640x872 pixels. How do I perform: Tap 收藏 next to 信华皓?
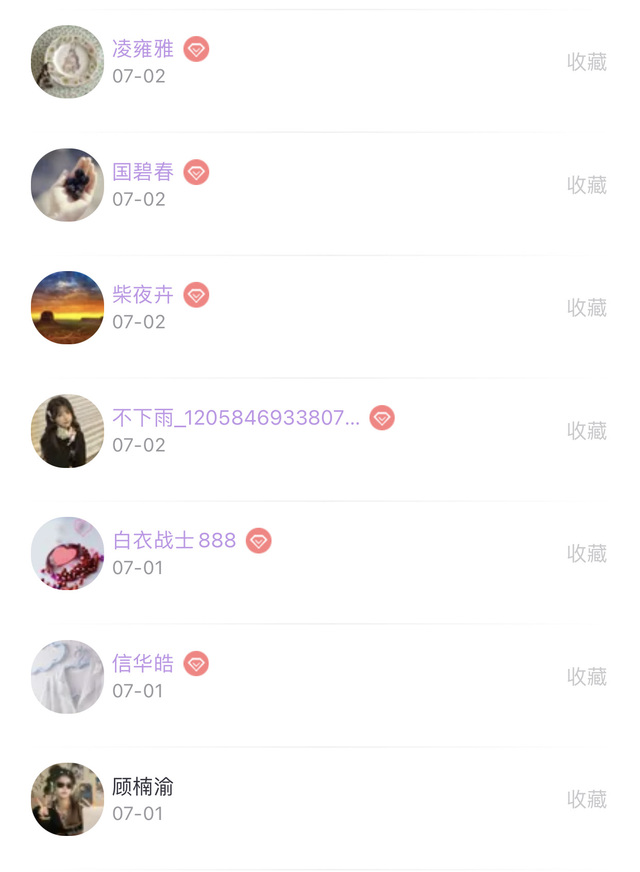587,677
